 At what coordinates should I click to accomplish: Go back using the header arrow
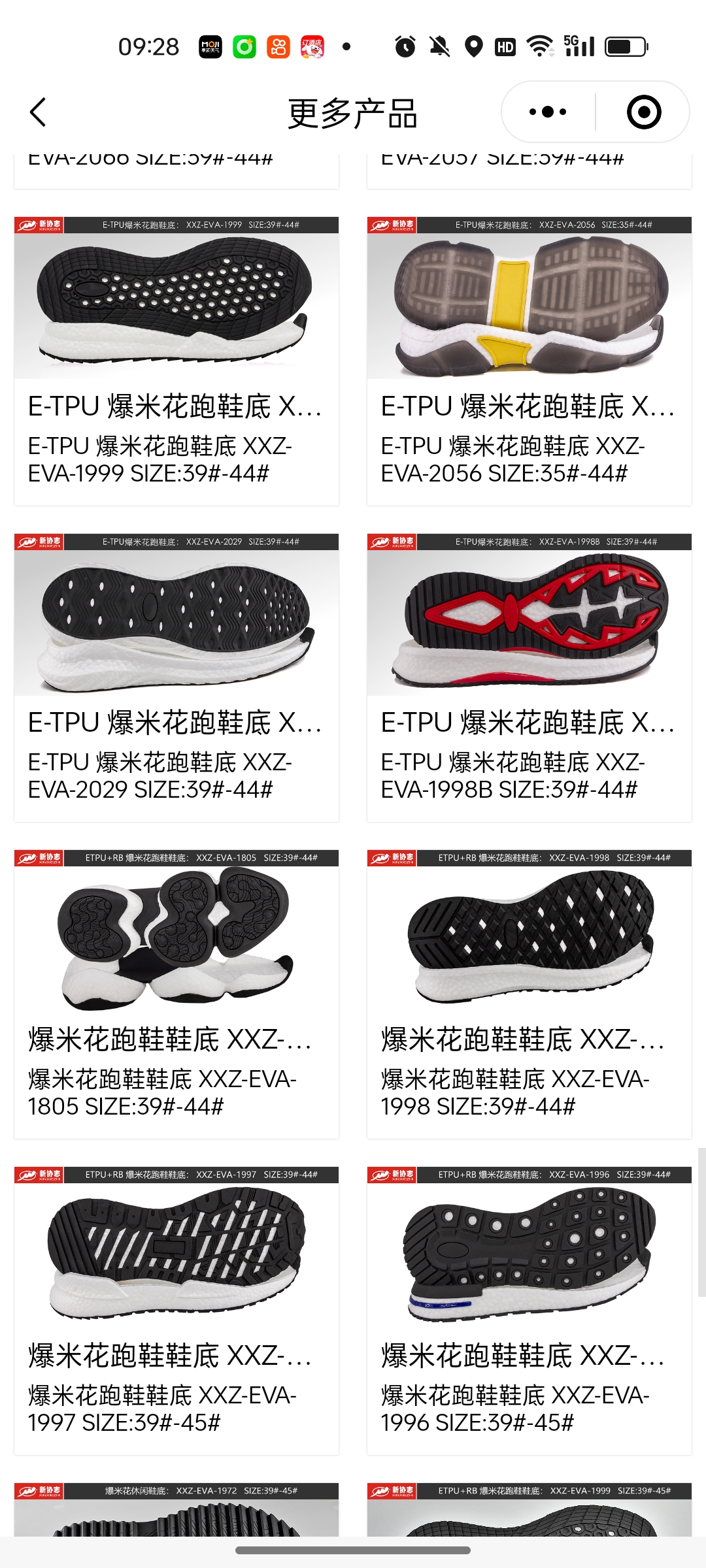click(38, 112)
